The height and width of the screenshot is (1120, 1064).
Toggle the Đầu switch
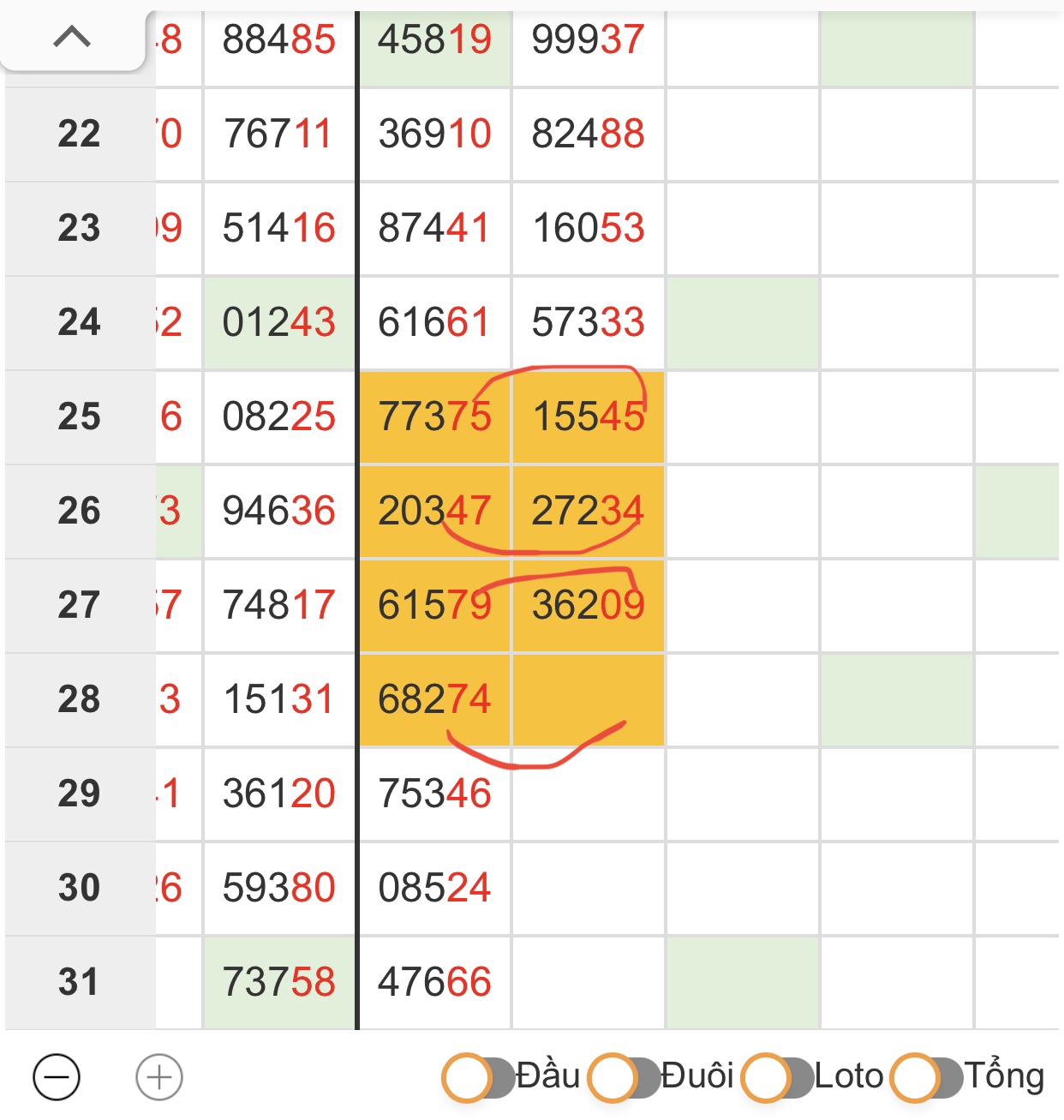(479, 1077)
